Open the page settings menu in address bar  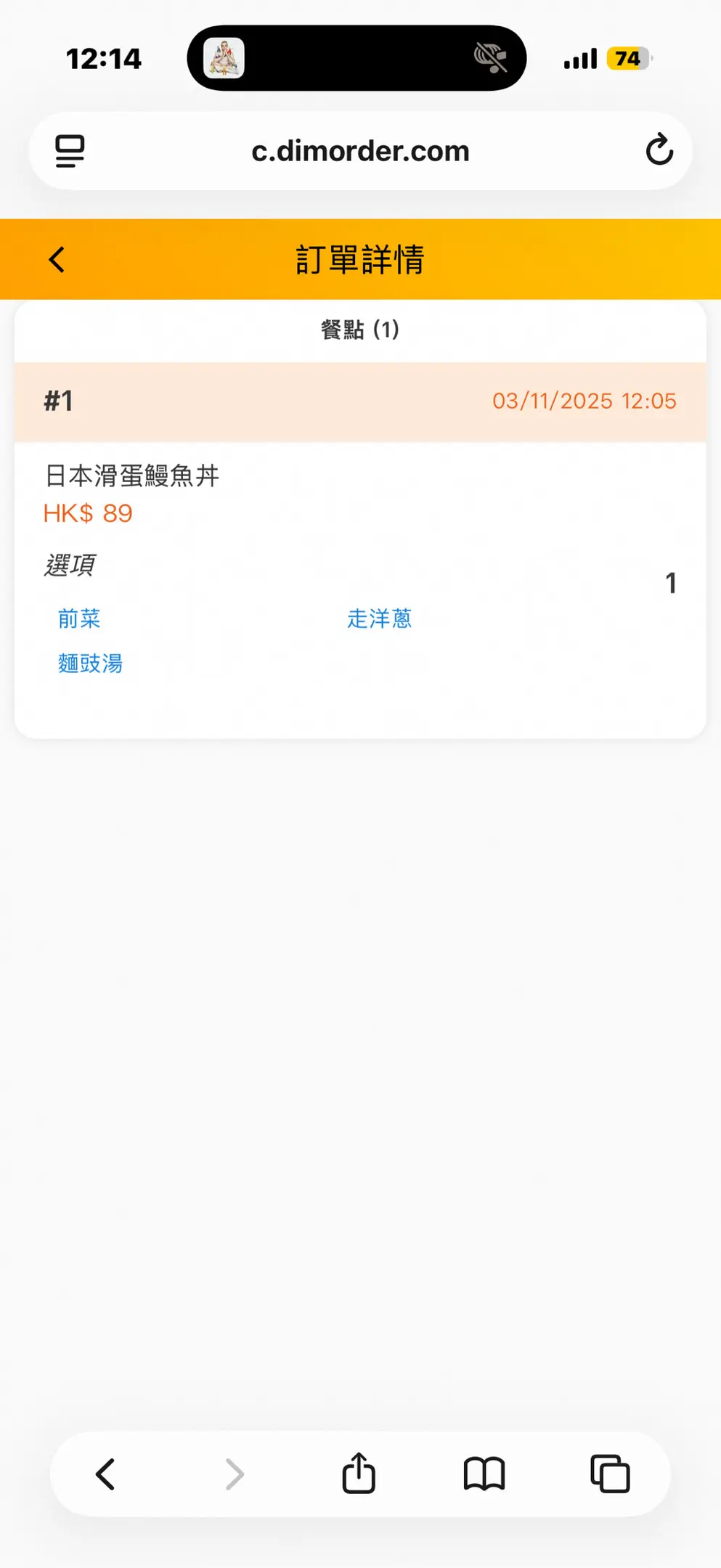coord(70,151)
